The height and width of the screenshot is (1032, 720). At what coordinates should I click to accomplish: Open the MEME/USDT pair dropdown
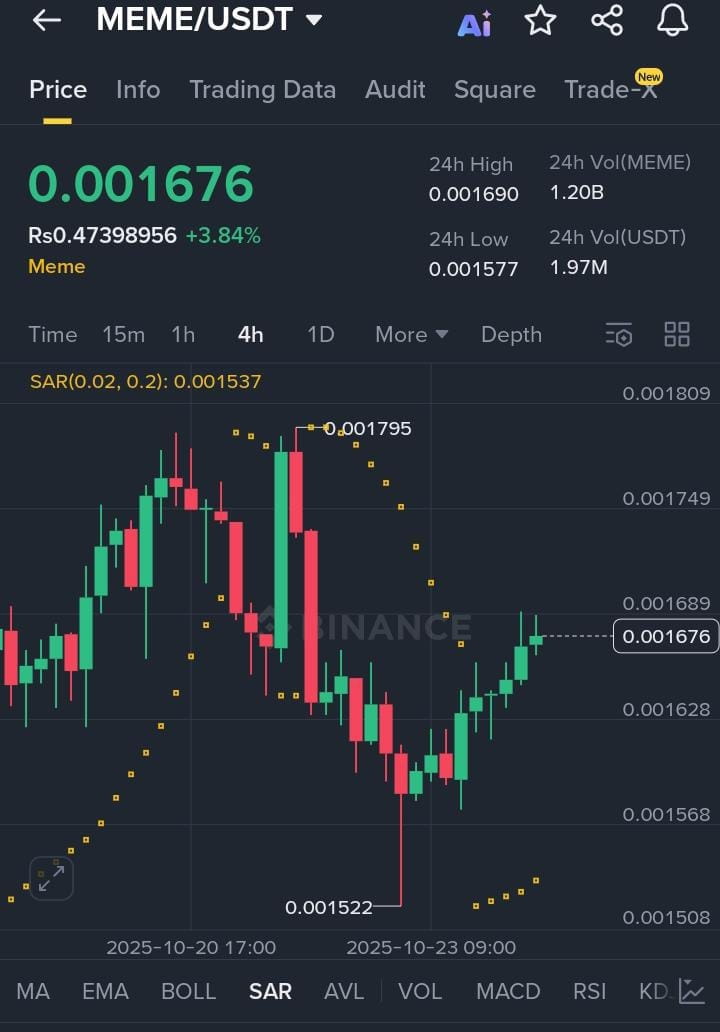click(x=313, y=20)
